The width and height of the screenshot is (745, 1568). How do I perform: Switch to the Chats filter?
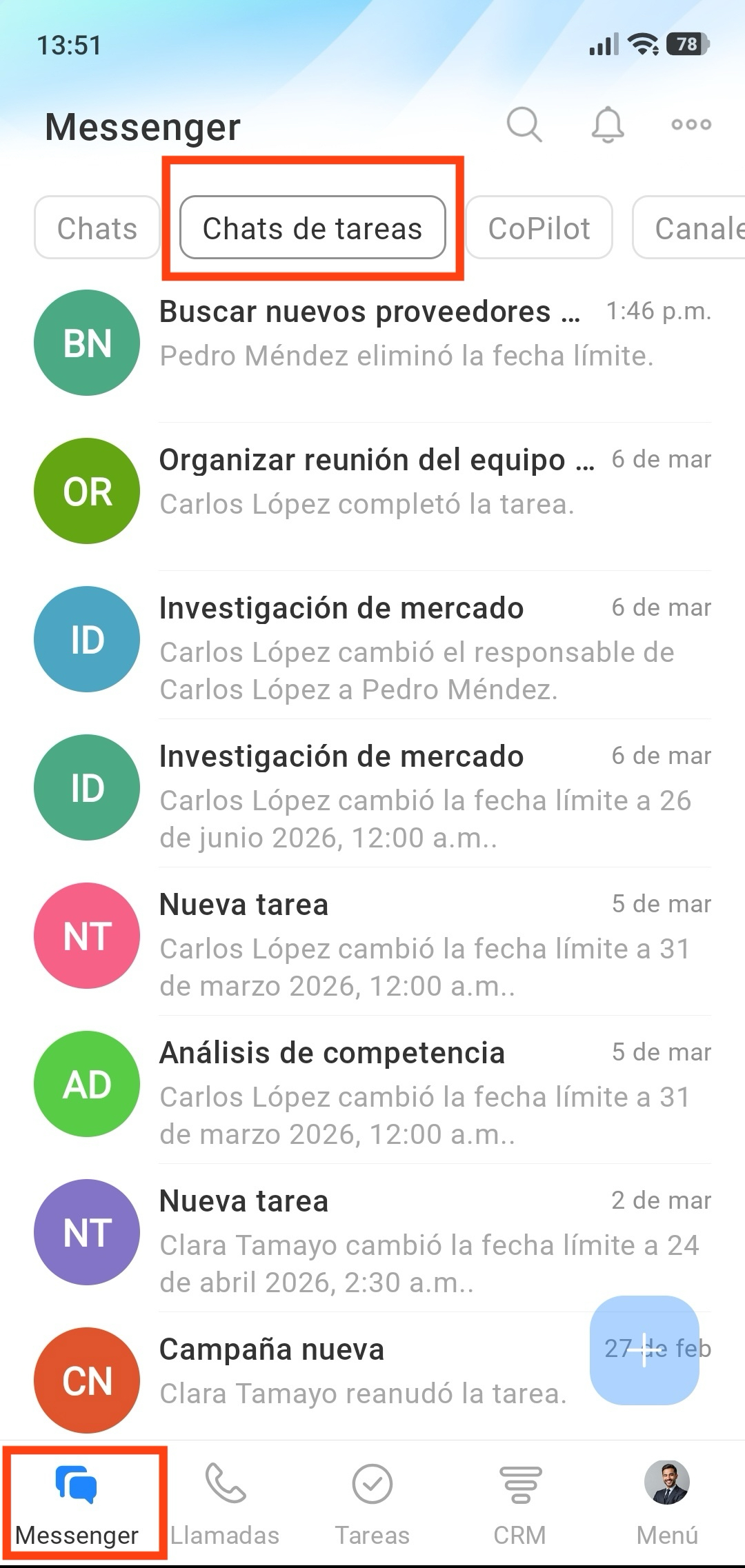click(x=97, y=228)
